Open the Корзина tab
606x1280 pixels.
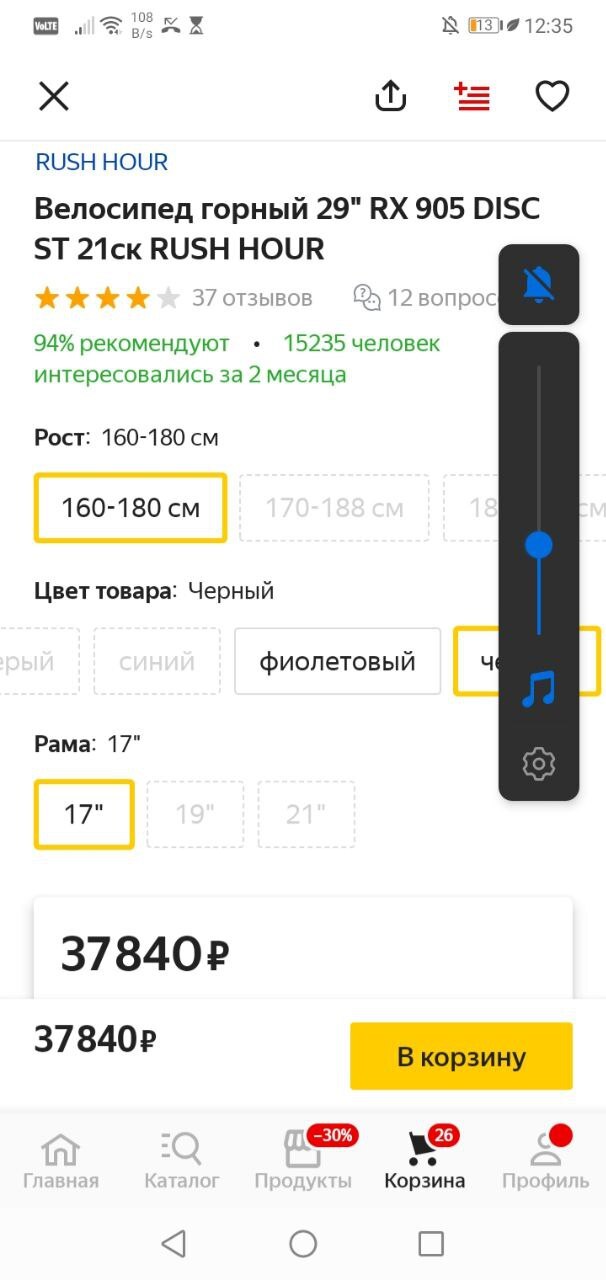[424, 1161]
